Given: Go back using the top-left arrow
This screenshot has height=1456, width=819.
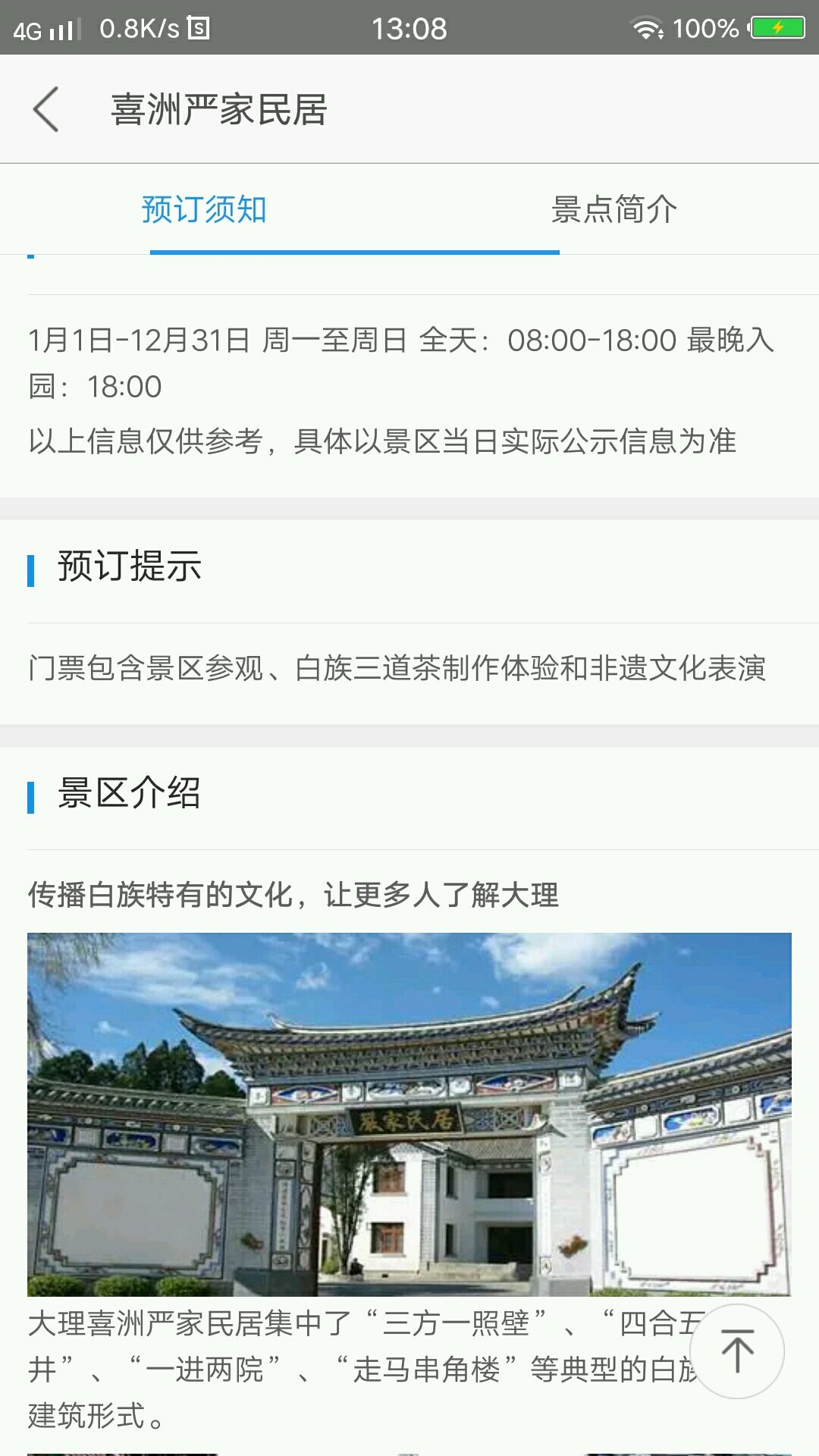Looking at the screenshot, I should pyautogui.click(x=46, y=109).
